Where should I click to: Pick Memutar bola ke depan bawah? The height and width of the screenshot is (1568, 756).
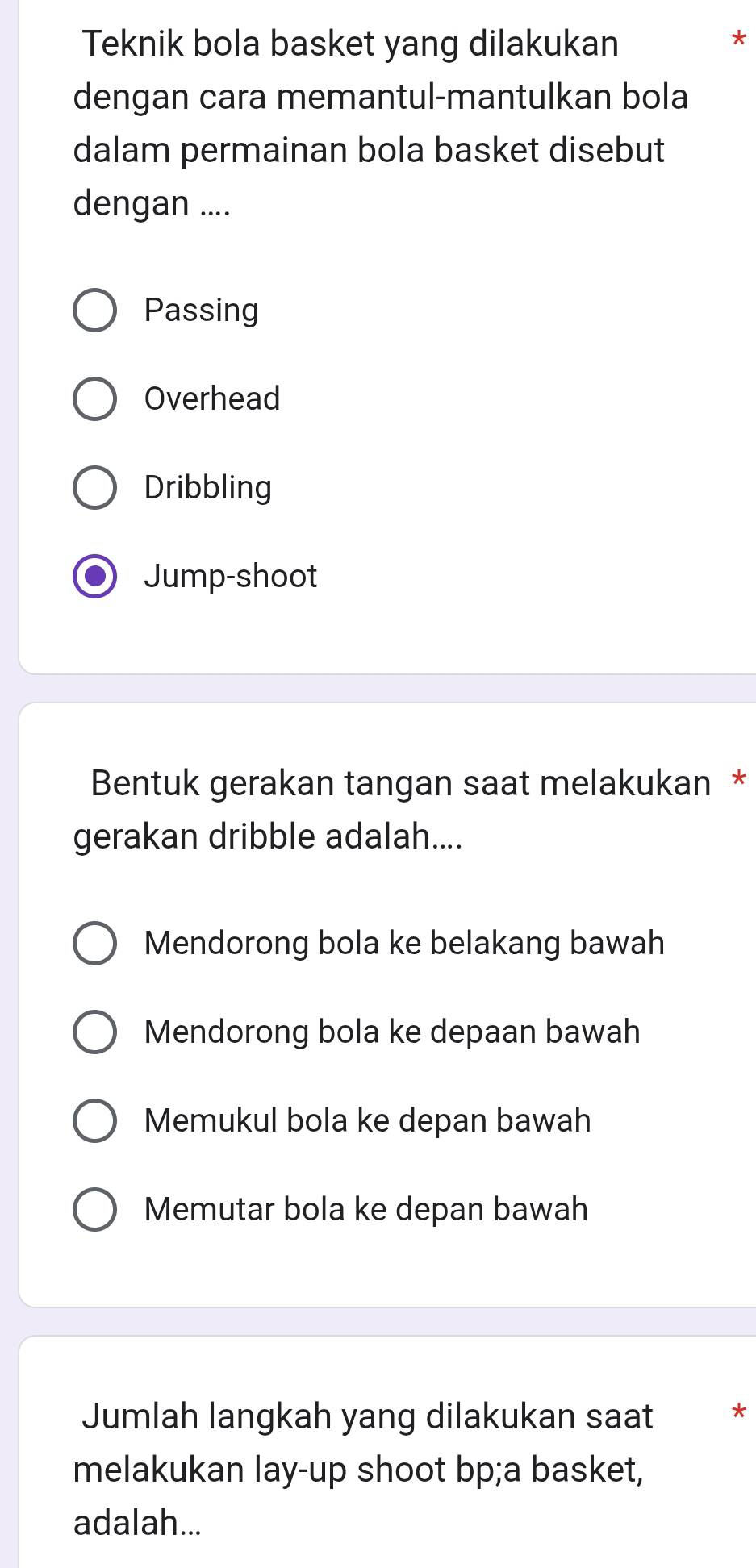coord(95,1210)
